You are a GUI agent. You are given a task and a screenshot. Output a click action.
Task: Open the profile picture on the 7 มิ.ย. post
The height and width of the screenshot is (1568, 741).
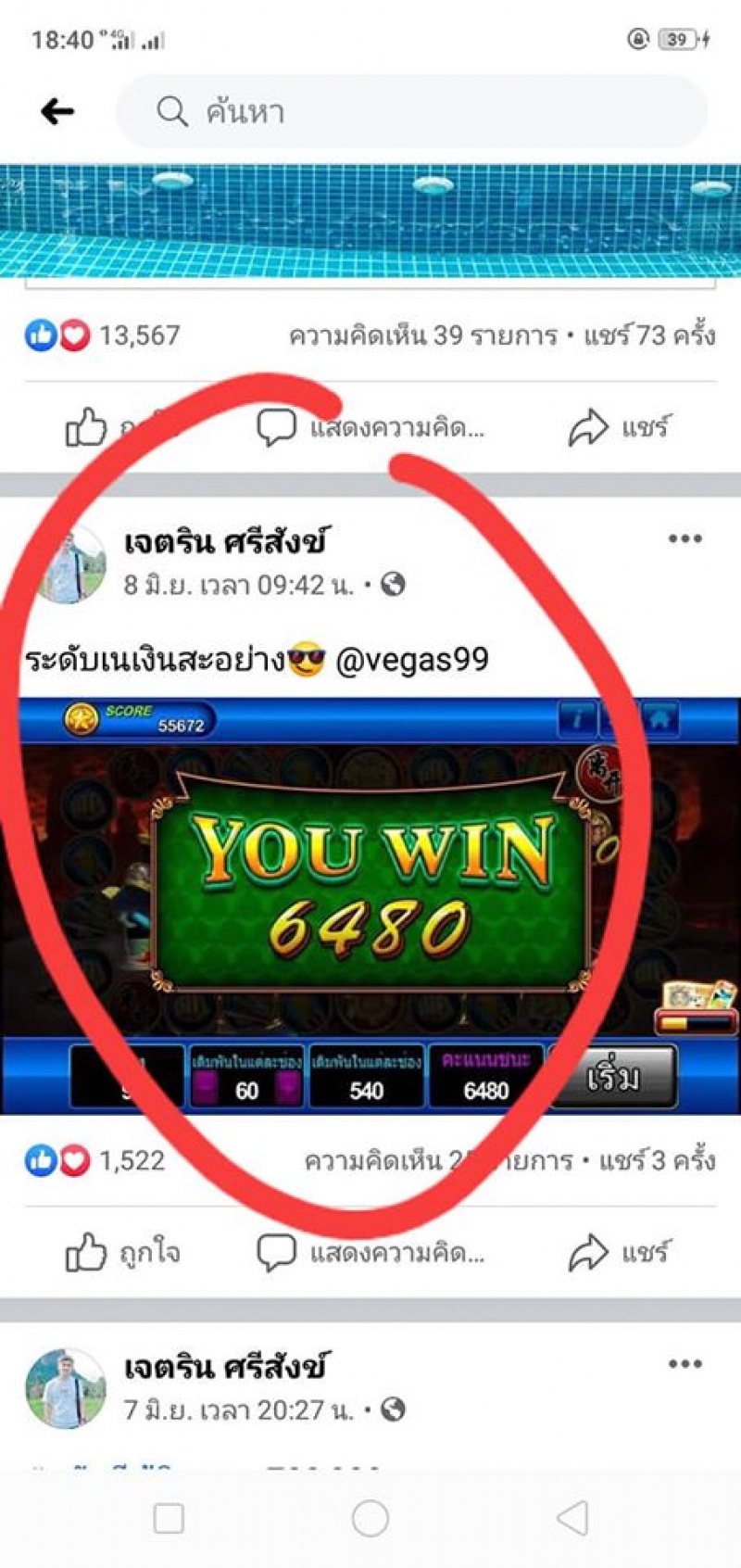click(65, 1388)
